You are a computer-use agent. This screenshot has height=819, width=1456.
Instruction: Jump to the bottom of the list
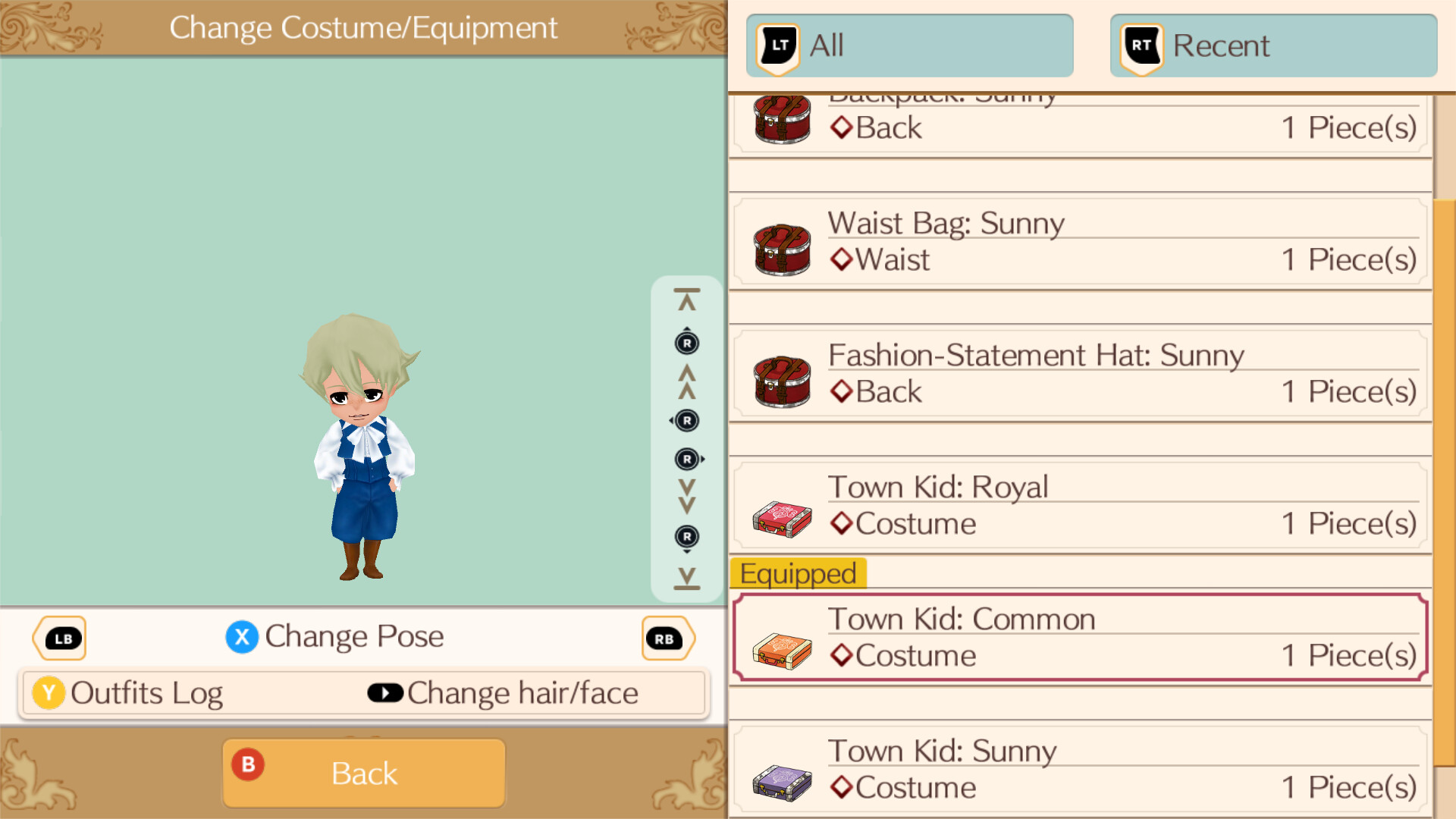687,578
